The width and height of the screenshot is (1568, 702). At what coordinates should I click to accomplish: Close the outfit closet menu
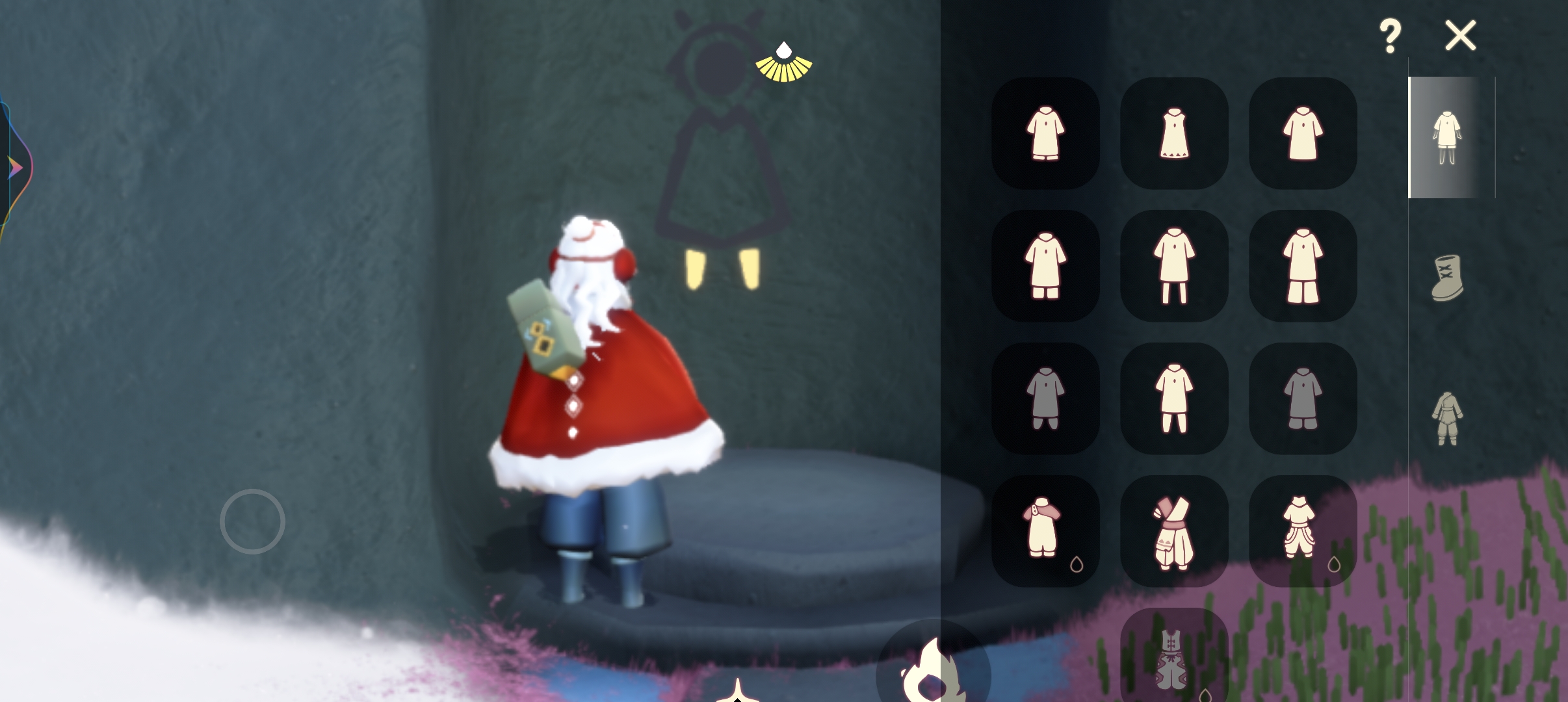[x=1460, y=35]
